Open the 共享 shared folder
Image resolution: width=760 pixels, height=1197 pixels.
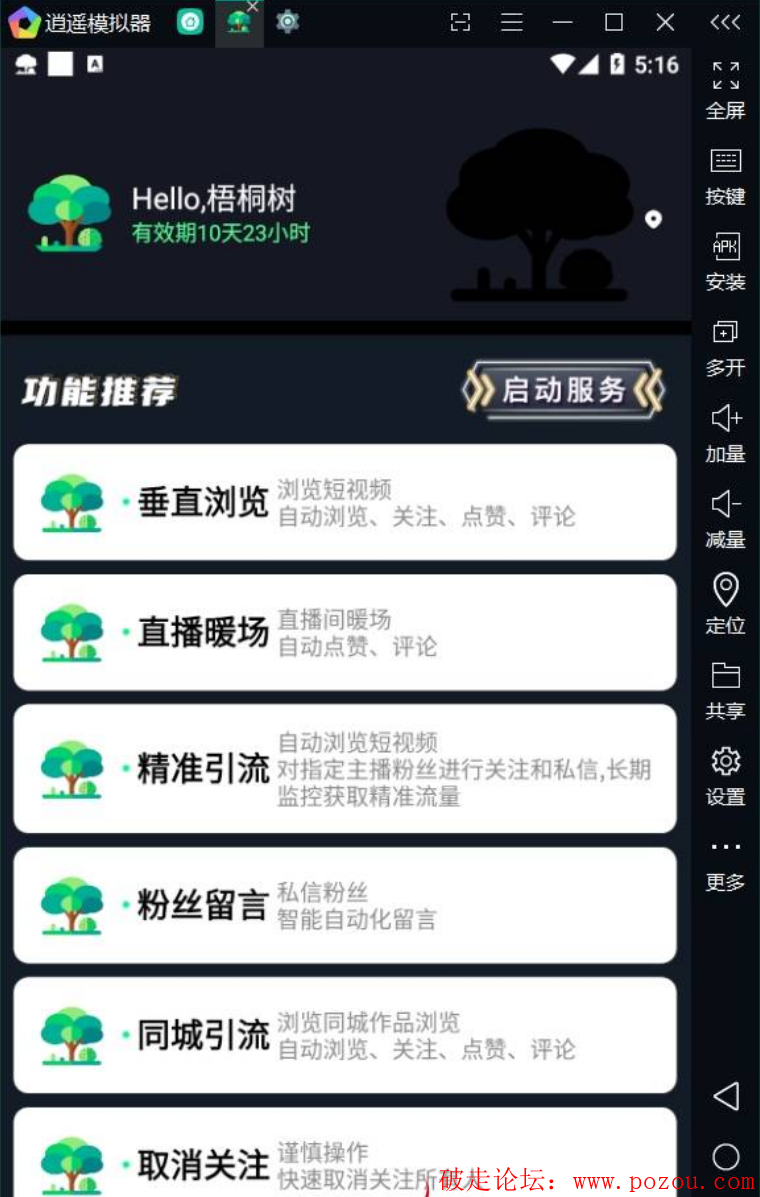pyautogui.click(x=725, y=690)
